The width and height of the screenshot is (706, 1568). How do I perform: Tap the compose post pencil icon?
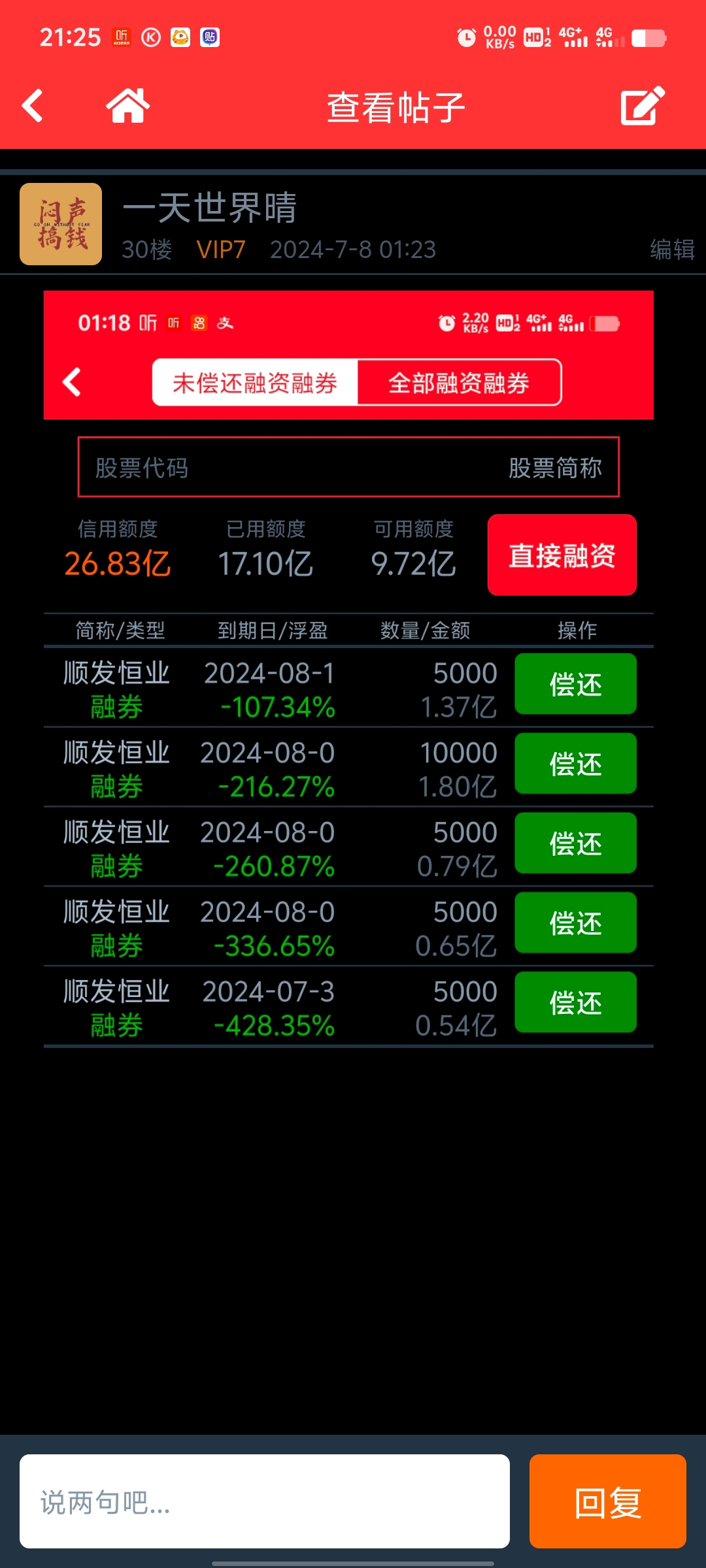coord(643,106)
